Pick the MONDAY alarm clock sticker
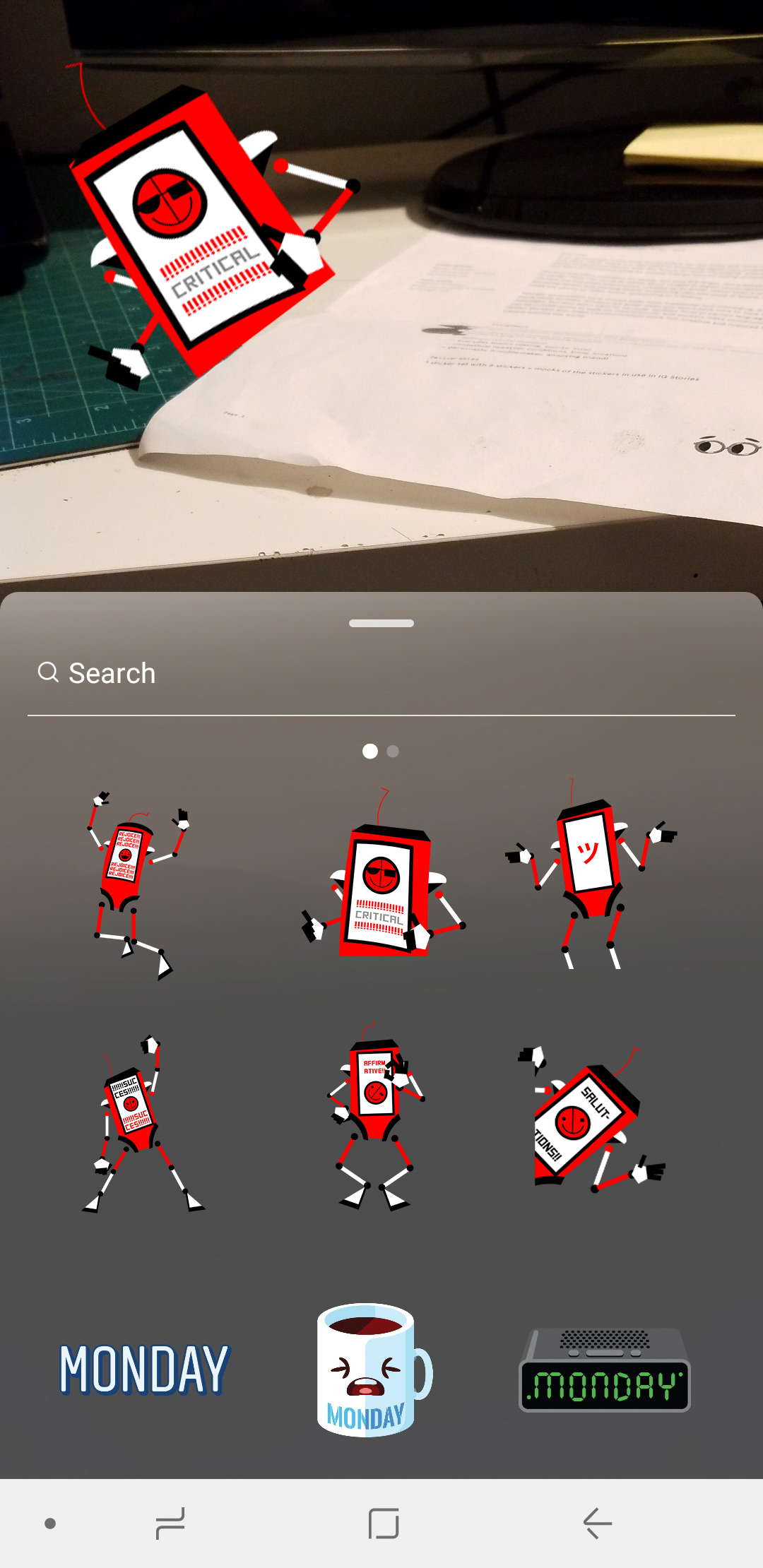This screenshot has height=1568, width=763. (605, 1370)
